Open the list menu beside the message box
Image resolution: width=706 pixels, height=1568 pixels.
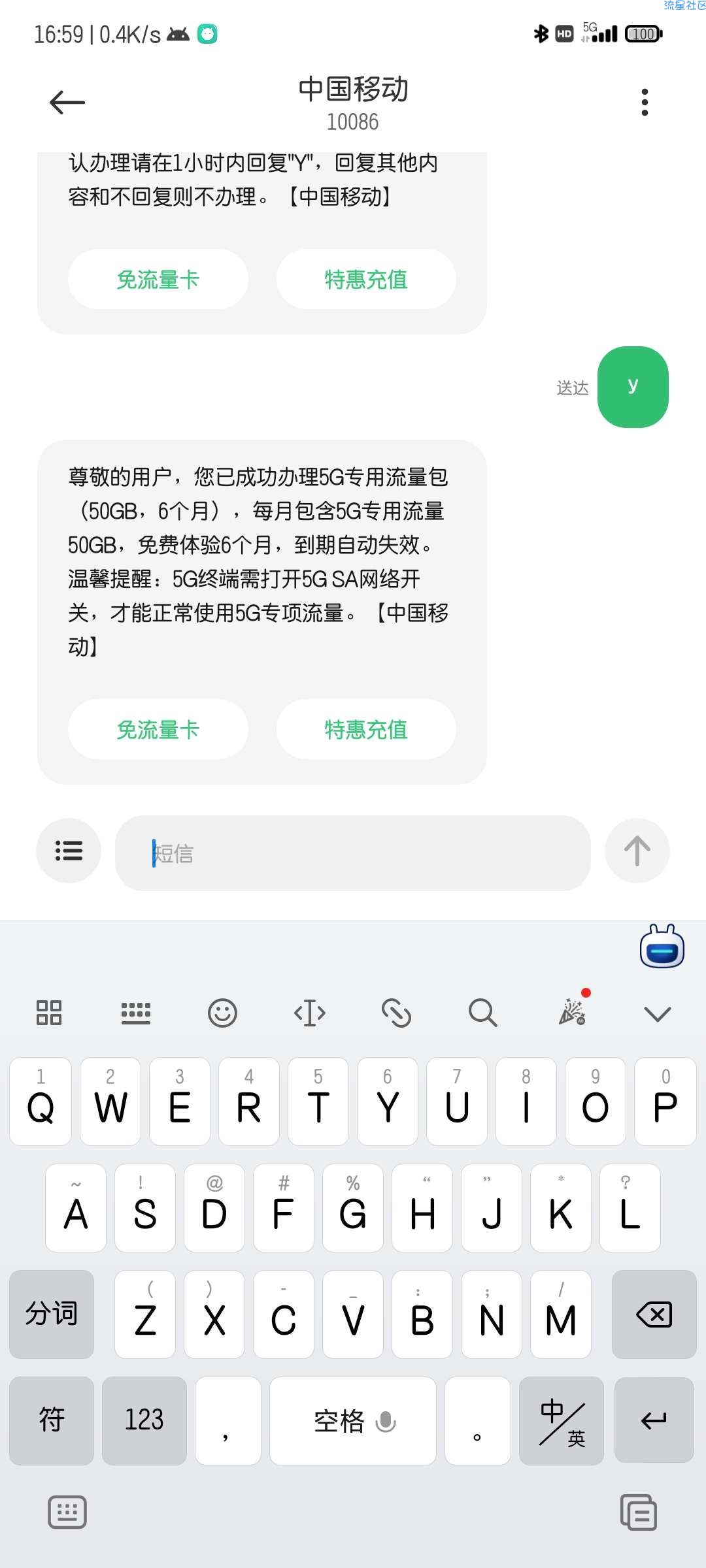(x=69, y=851)
